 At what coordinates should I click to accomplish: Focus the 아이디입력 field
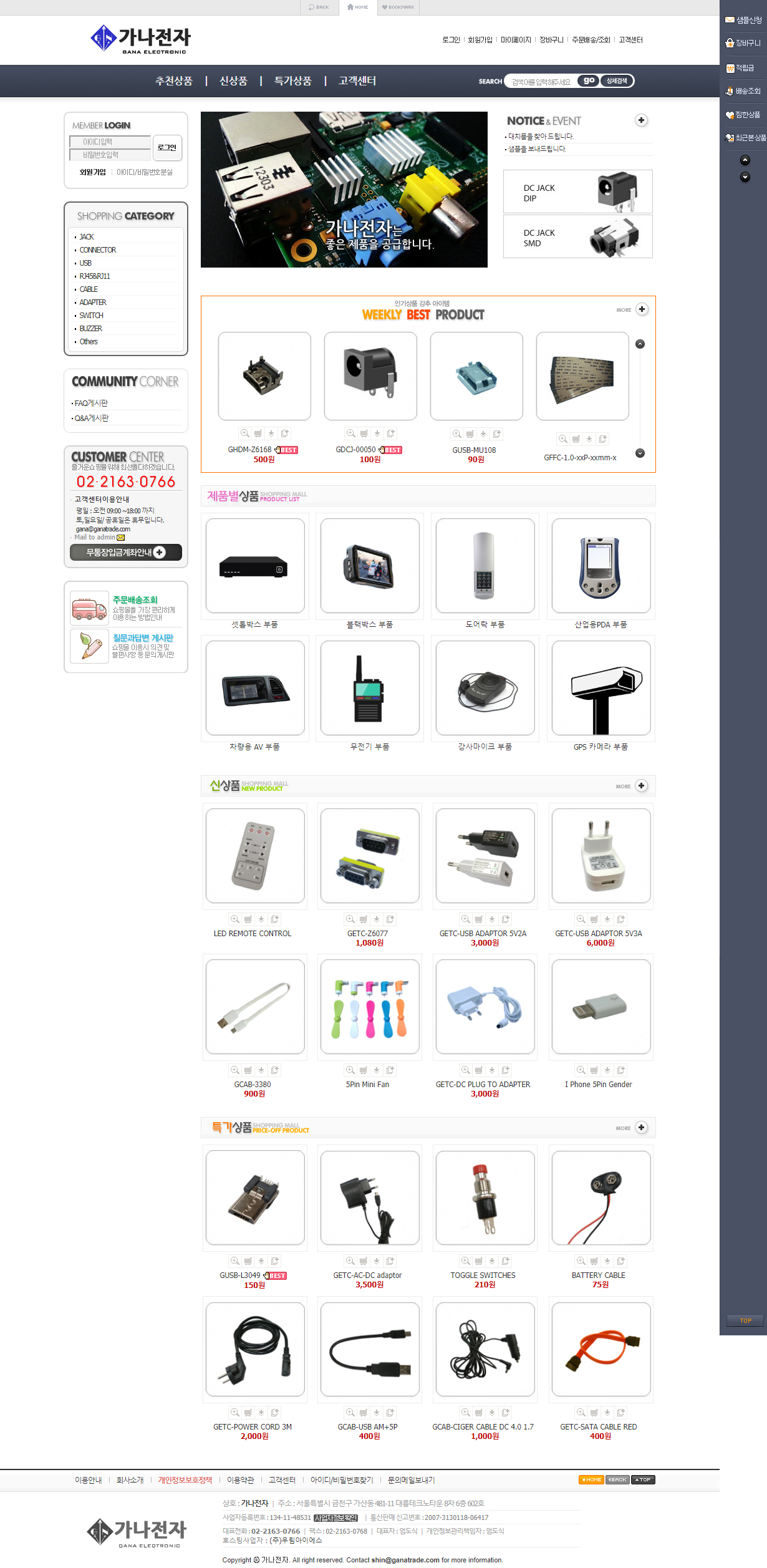coord(110,142)
